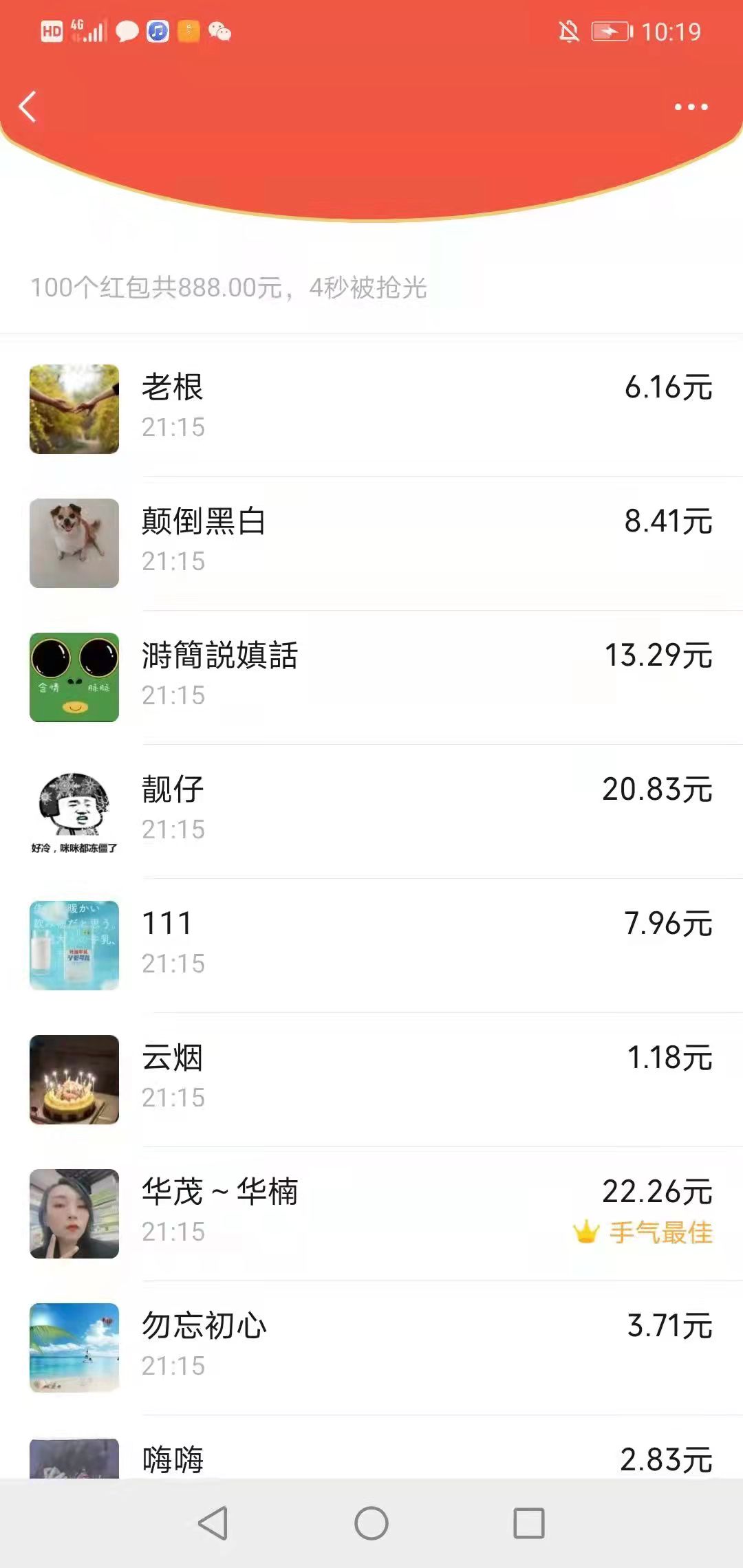
Task: Tap the battery indicator in the status bar
Action: [x=611, y=32]
